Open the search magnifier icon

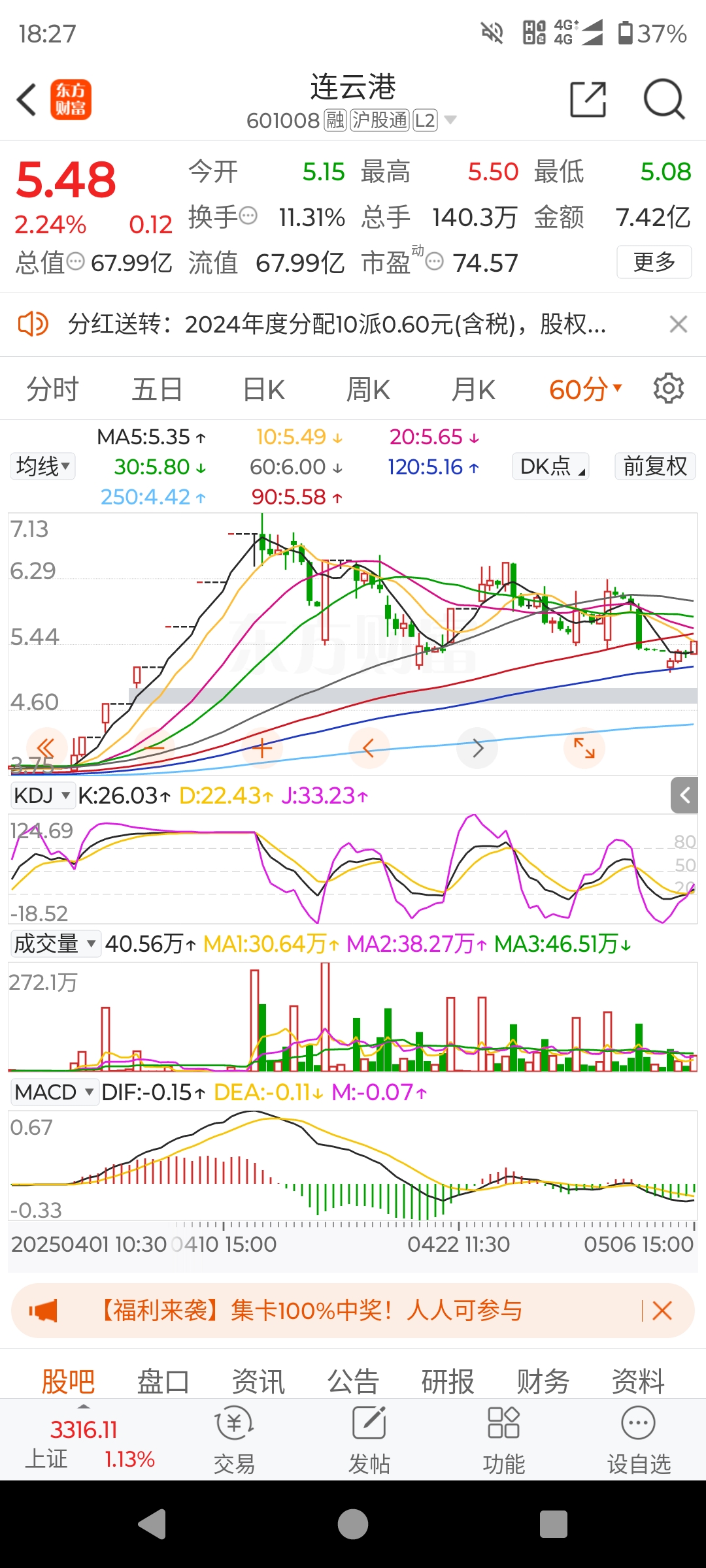click(664, 100)
